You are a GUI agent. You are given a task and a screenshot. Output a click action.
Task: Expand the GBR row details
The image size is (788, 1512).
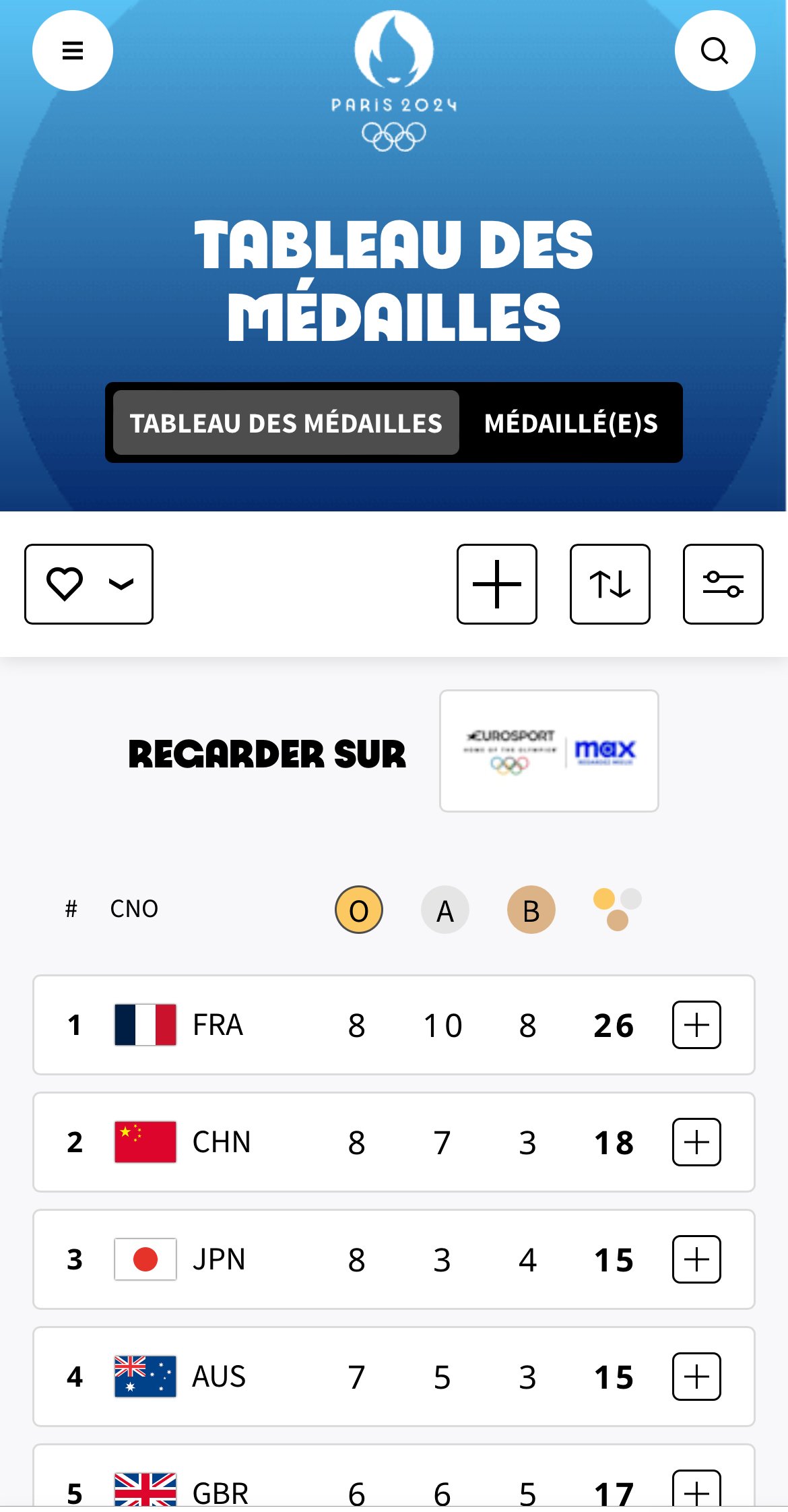coord(696,1489)
